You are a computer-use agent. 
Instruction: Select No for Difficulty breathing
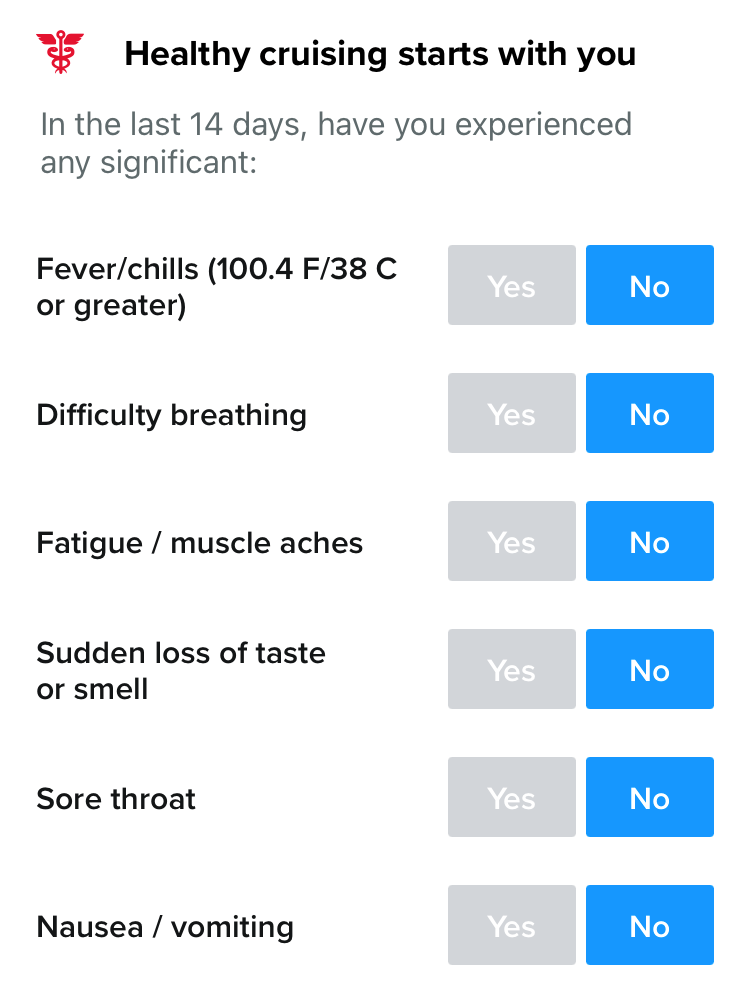click(x=649, y=413)
